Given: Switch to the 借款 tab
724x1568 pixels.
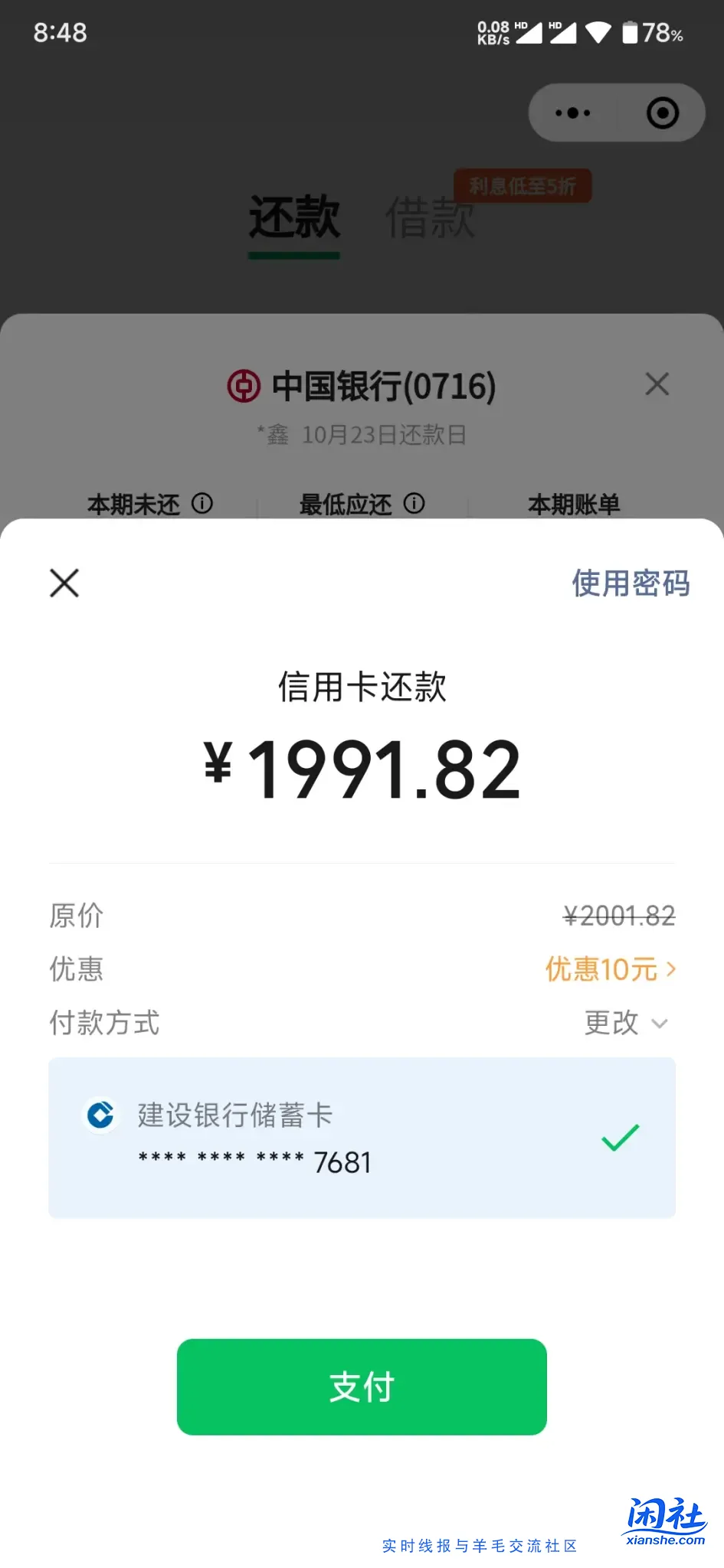Looking at the screenshot, I should [x=429, y=217].
